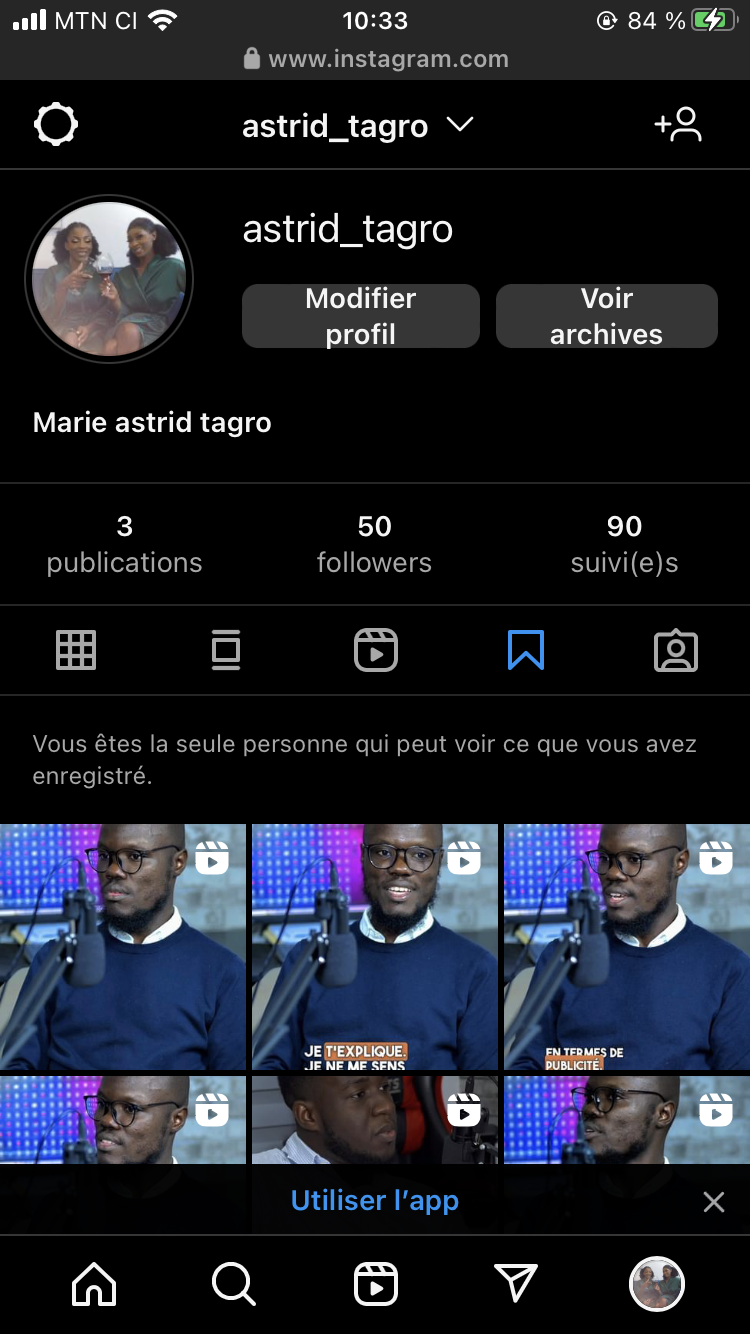
Task: Switch to the posts grid tab
Action: click(76, 650)
